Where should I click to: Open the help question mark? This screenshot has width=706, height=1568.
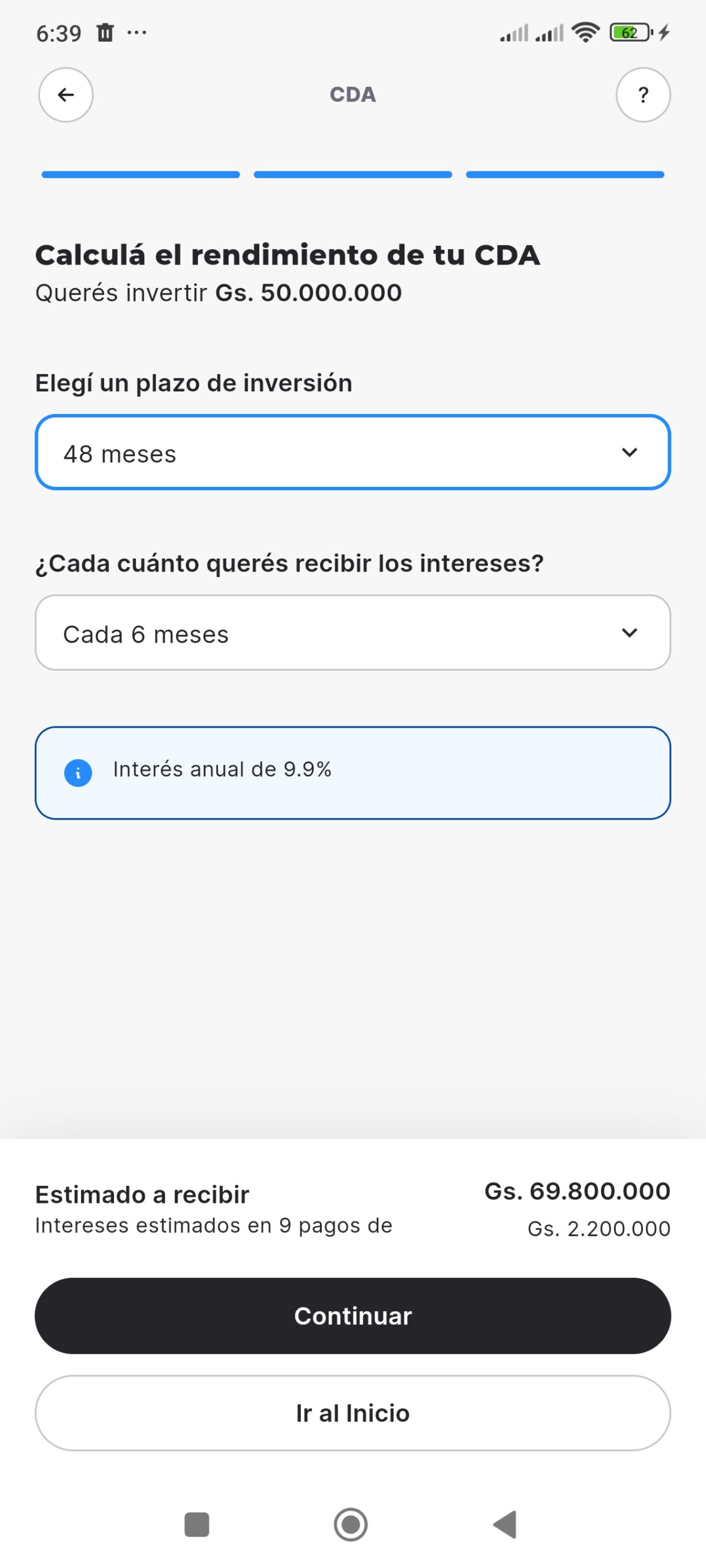click(643, 95)
